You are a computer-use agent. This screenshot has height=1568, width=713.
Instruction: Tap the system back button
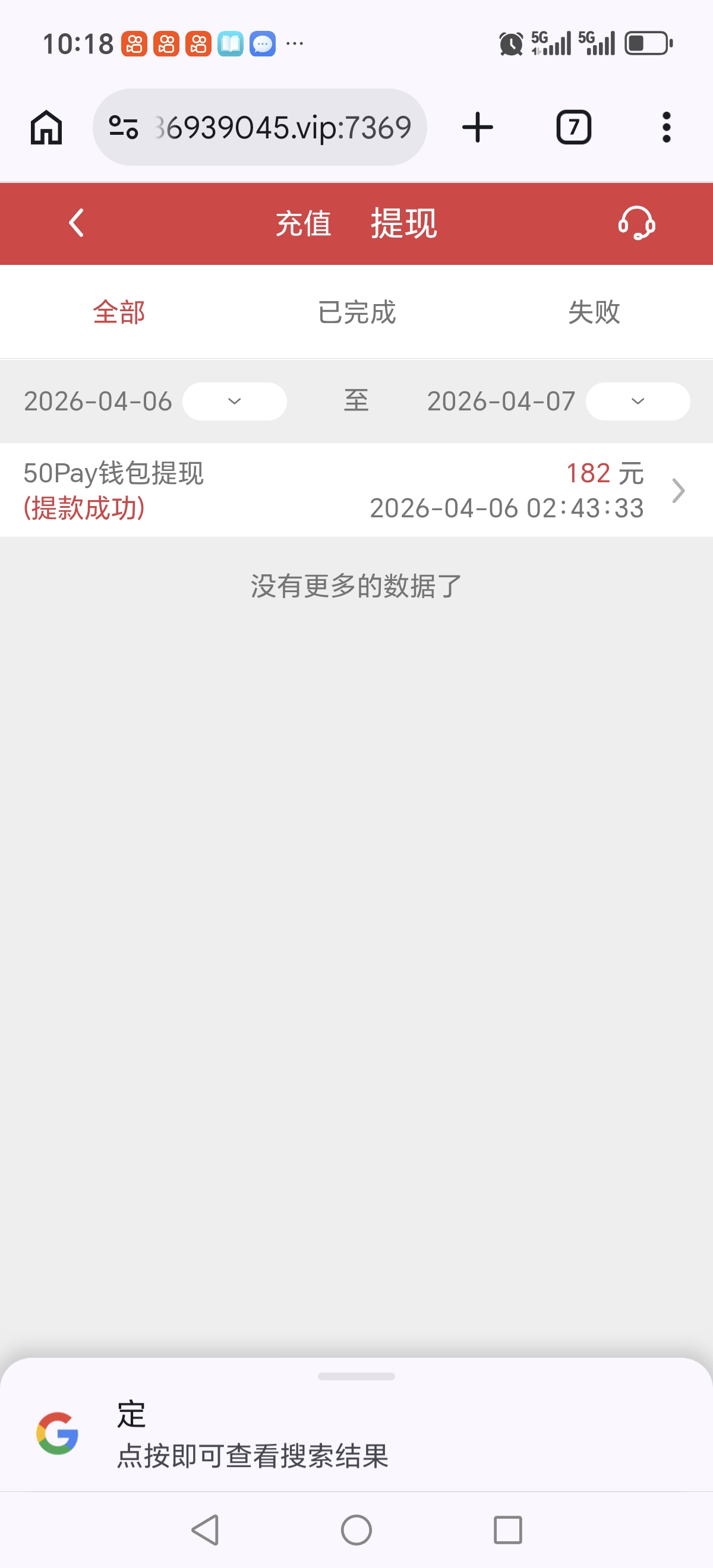pyautogui.click(x=206, y=1529)
